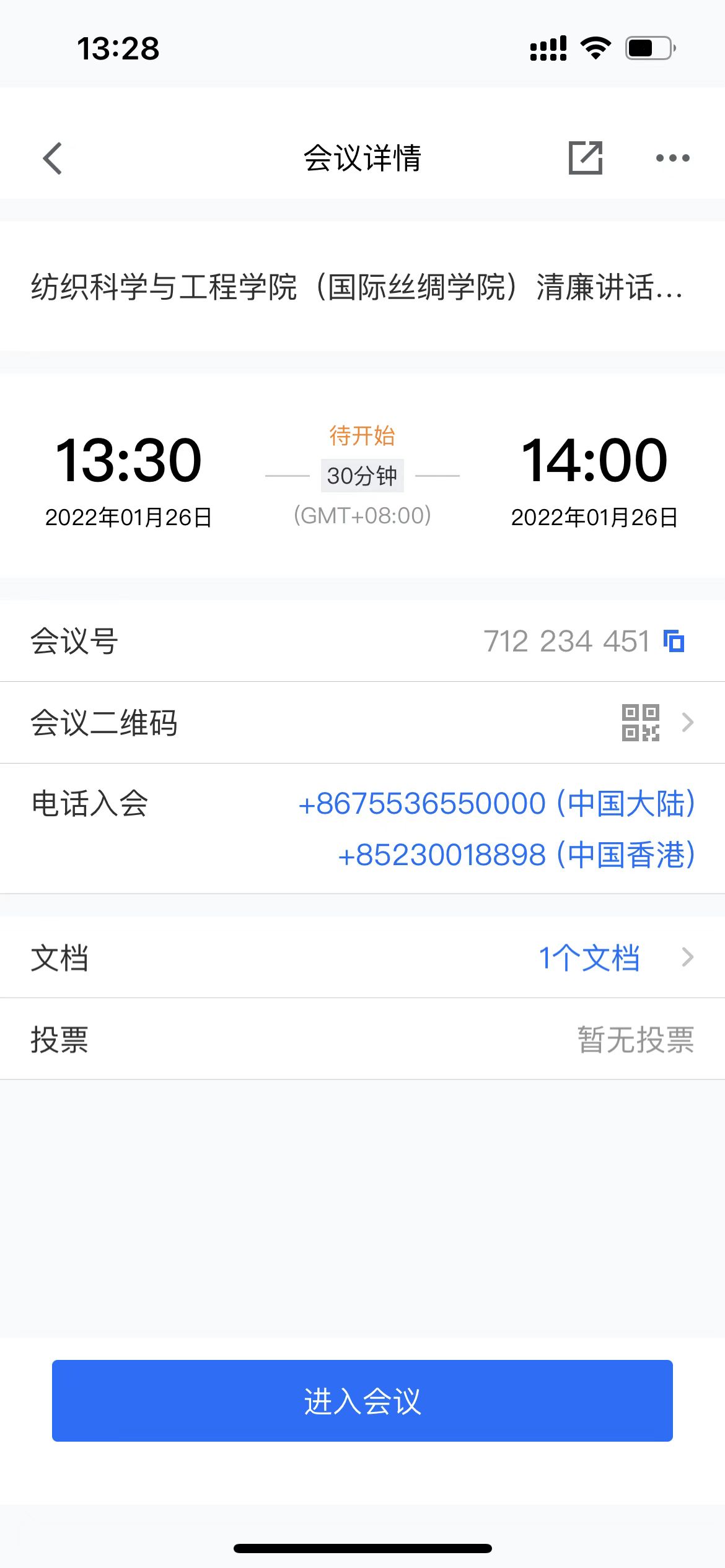
Task: Open the 文档 row showing 1个文档
Action: click(362, 957)
